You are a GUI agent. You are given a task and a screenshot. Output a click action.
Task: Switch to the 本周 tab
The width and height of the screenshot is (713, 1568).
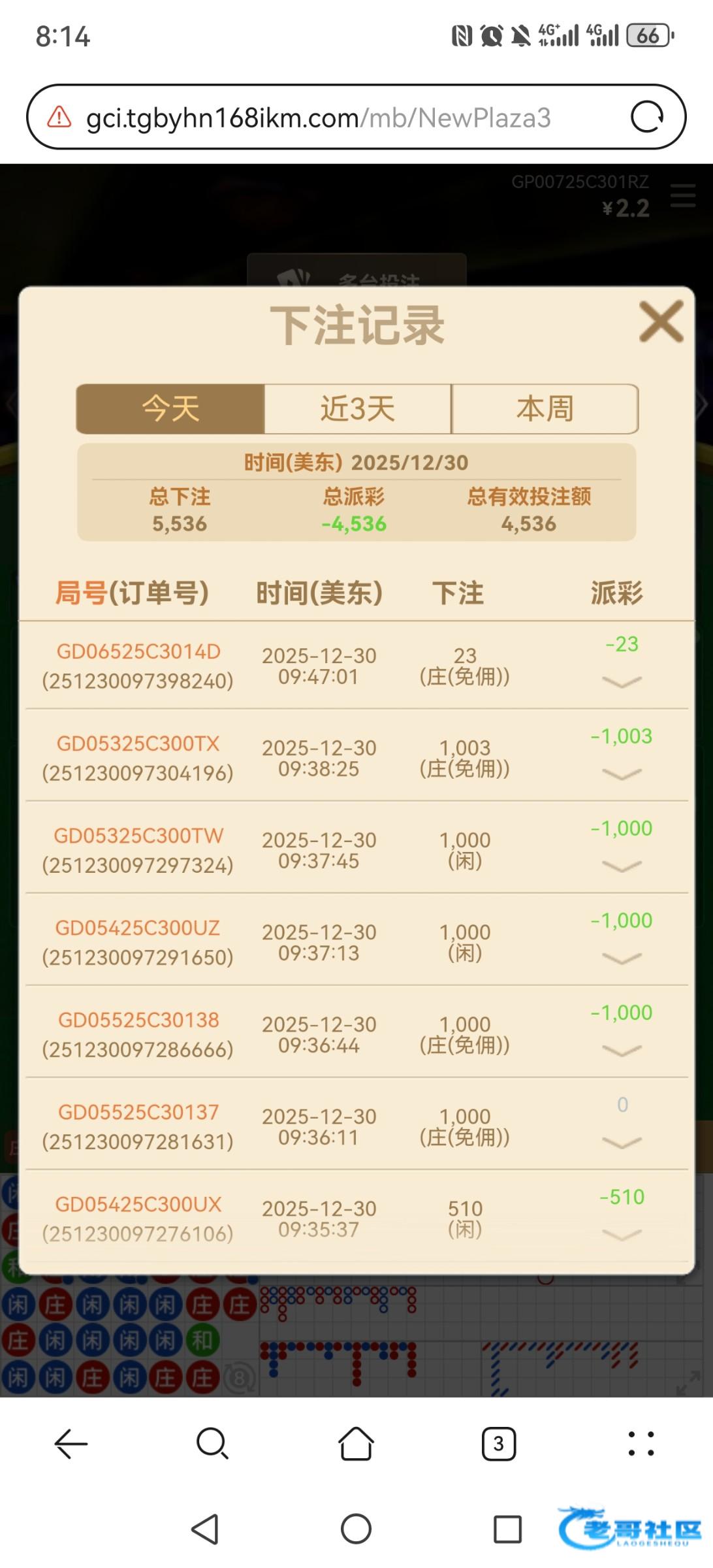click(545, 409)
